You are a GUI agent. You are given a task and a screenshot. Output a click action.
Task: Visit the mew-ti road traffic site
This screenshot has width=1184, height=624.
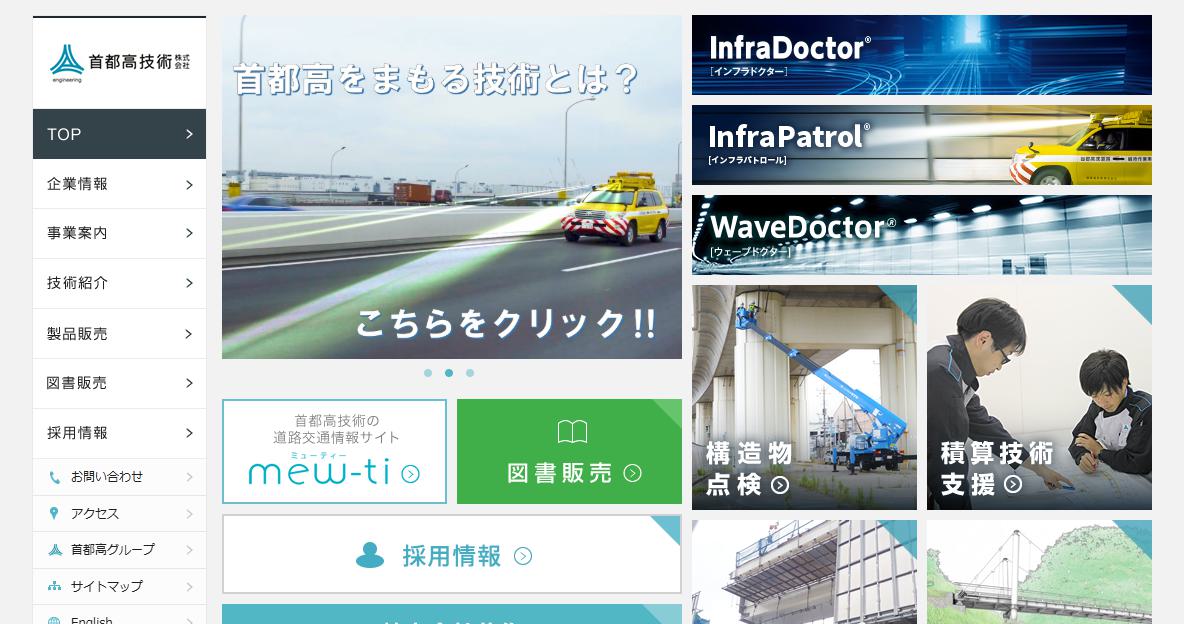pyautogui.click(x=334, y=452)
